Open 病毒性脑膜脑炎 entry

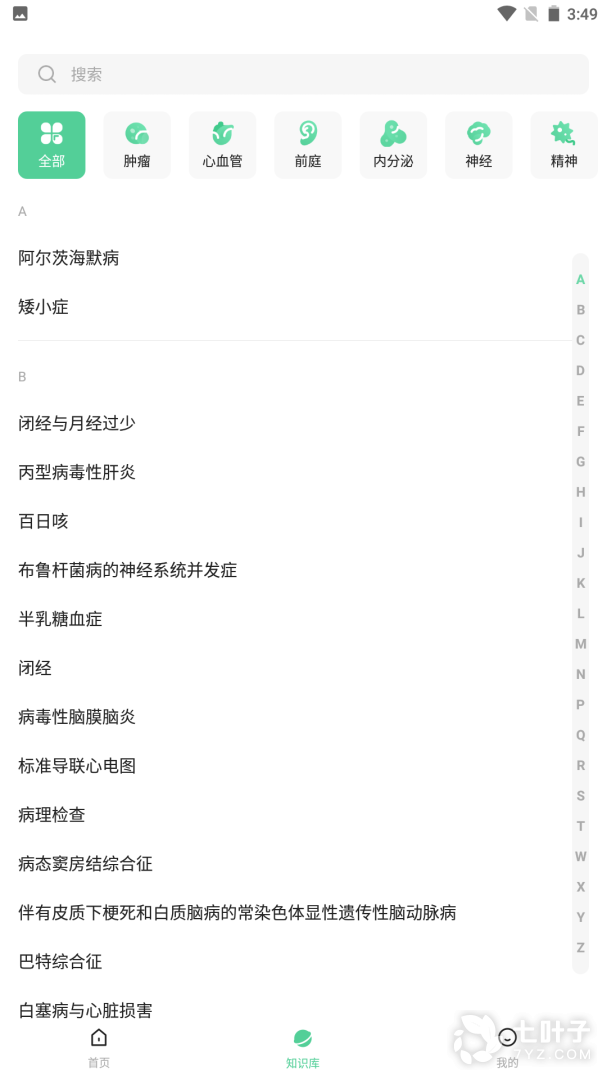click(77, 717)
